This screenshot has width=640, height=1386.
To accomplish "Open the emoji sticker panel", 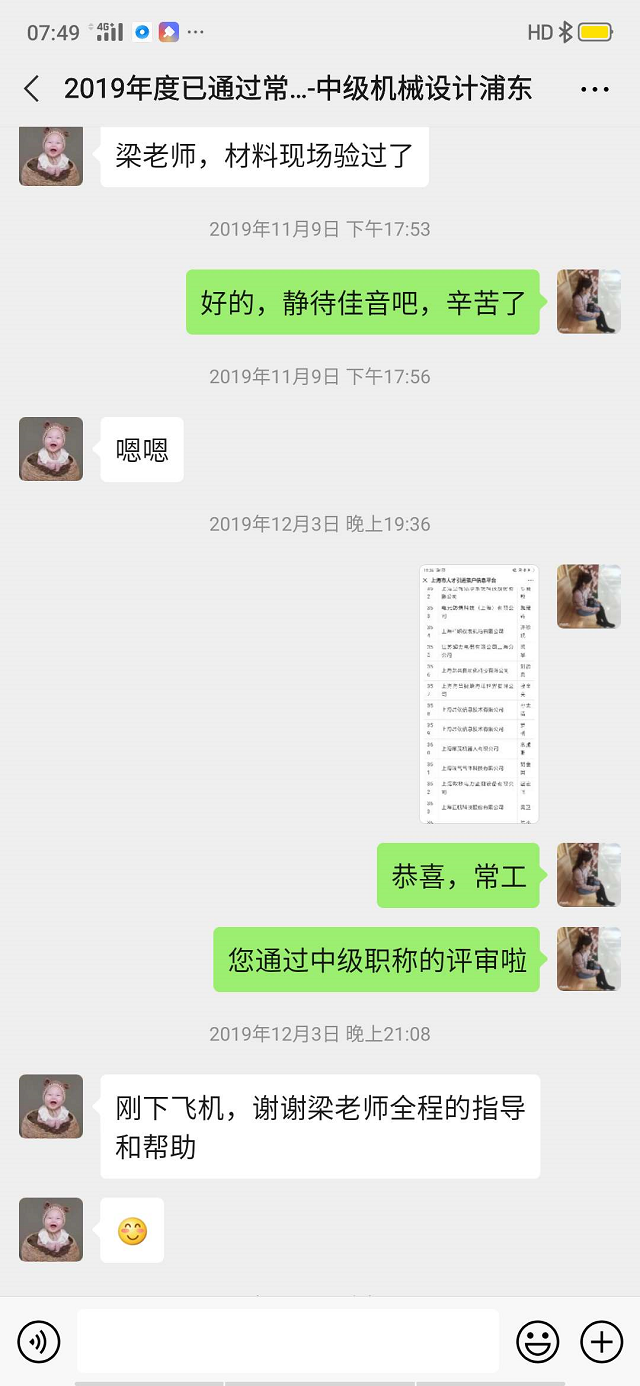I will 537,1342.
